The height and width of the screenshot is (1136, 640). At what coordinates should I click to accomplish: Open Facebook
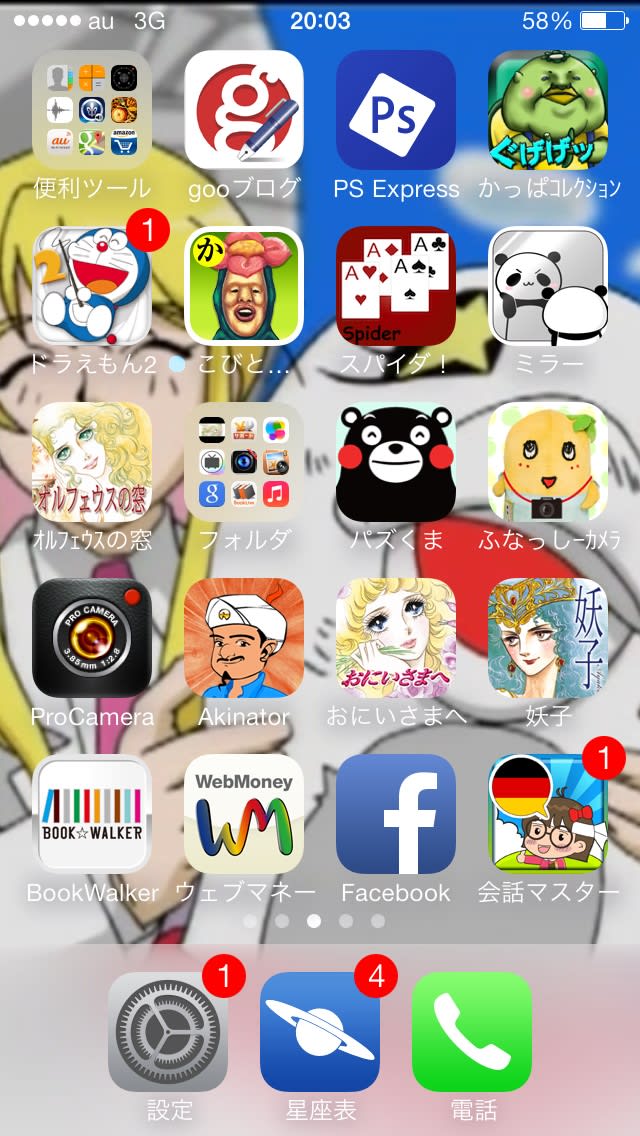click(396, 814)
